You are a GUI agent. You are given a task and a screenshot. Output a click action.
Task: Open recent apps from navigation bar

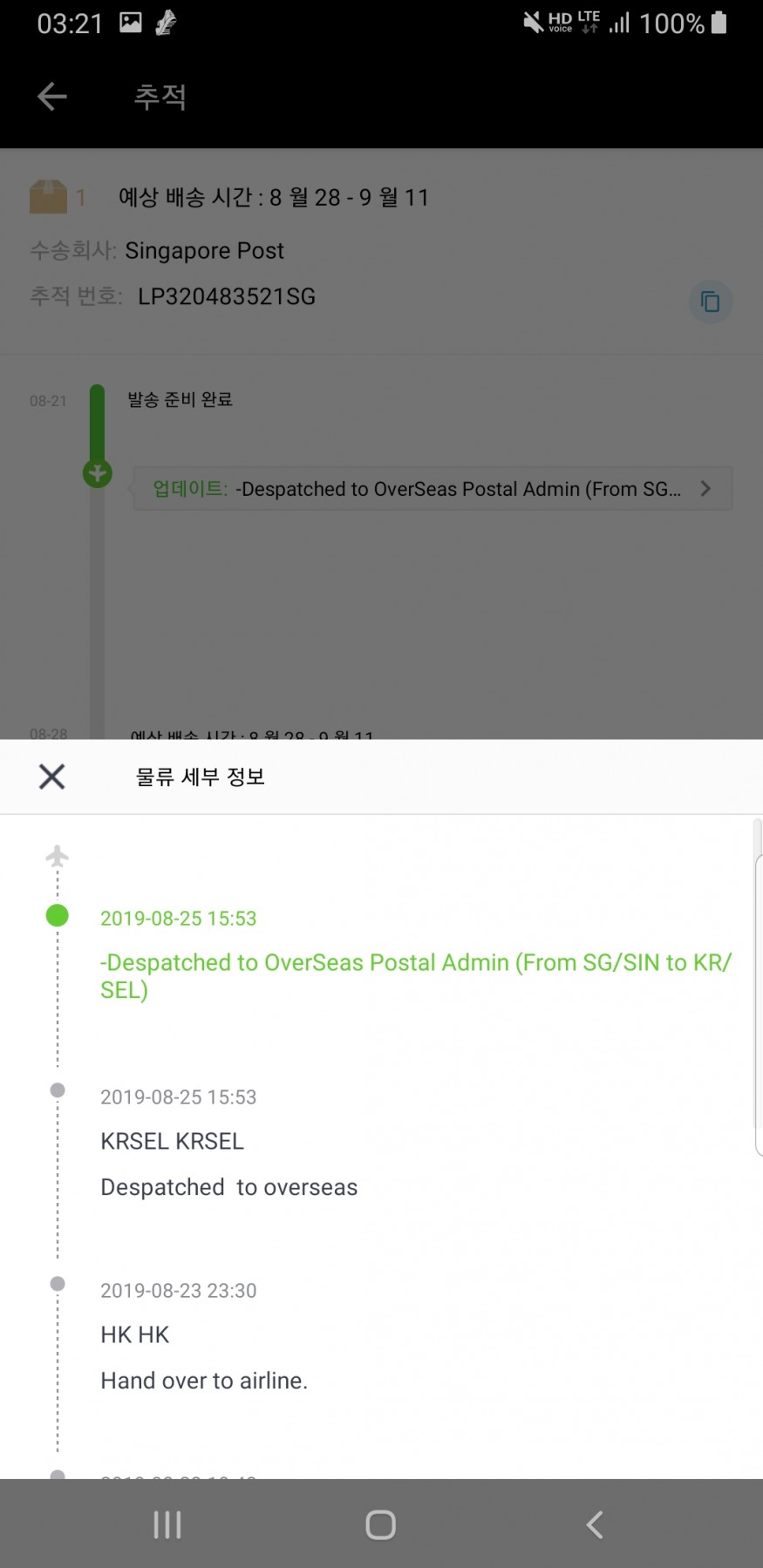point(167,1524)
